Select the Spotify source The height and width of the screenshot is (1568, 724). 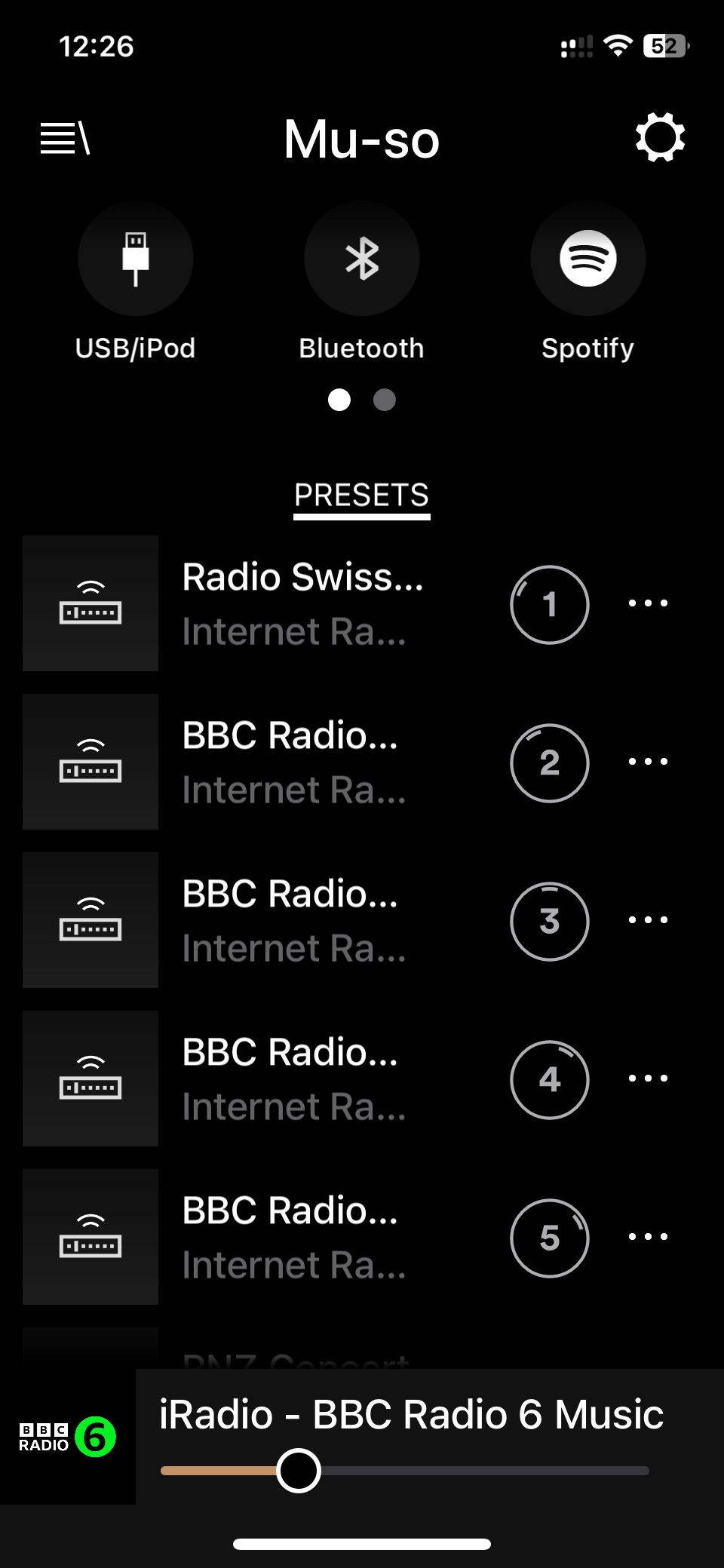pos(588,259)
